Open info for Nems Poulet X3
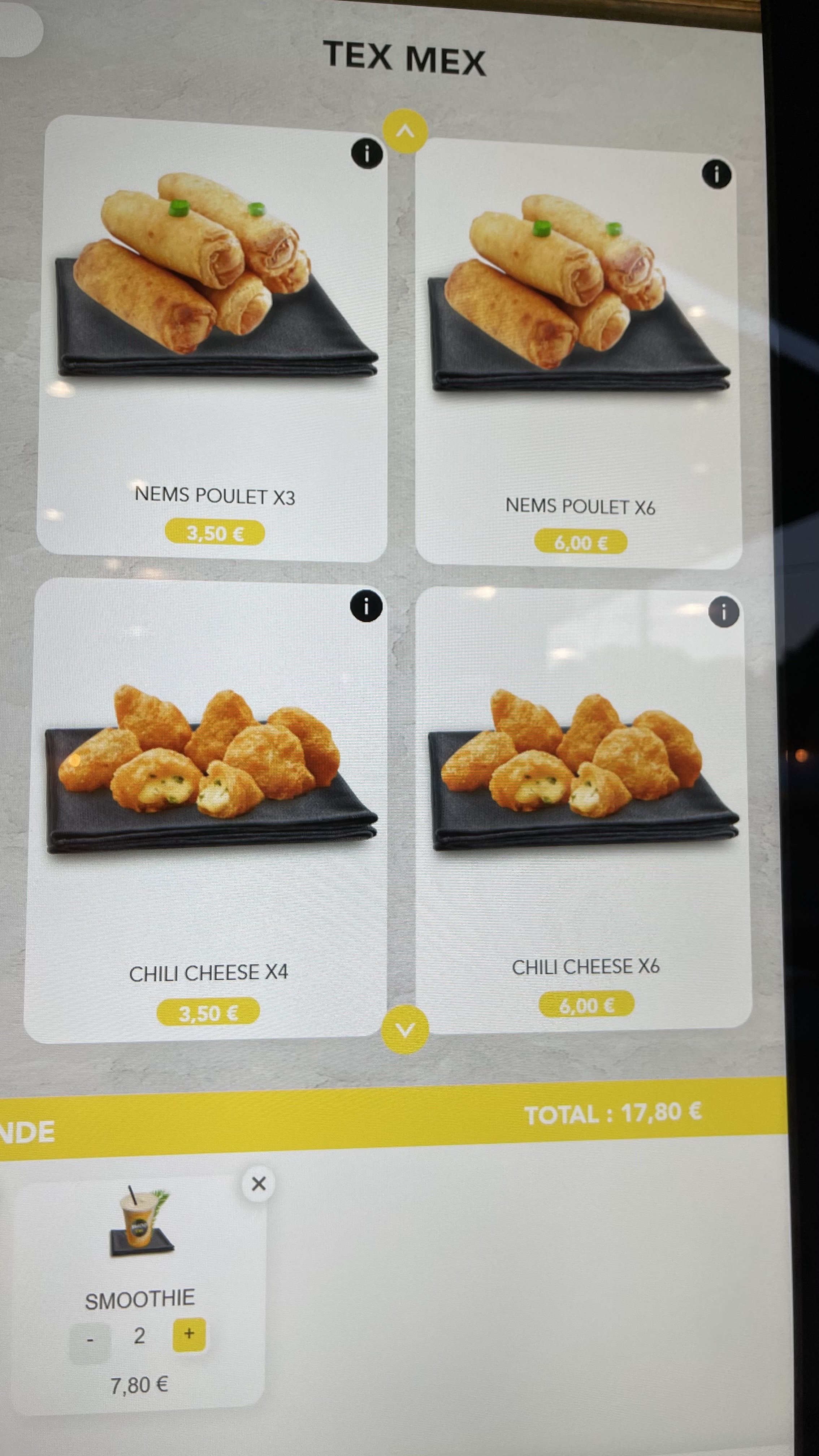Screen dimensions: 819x1456 (367, 153)
